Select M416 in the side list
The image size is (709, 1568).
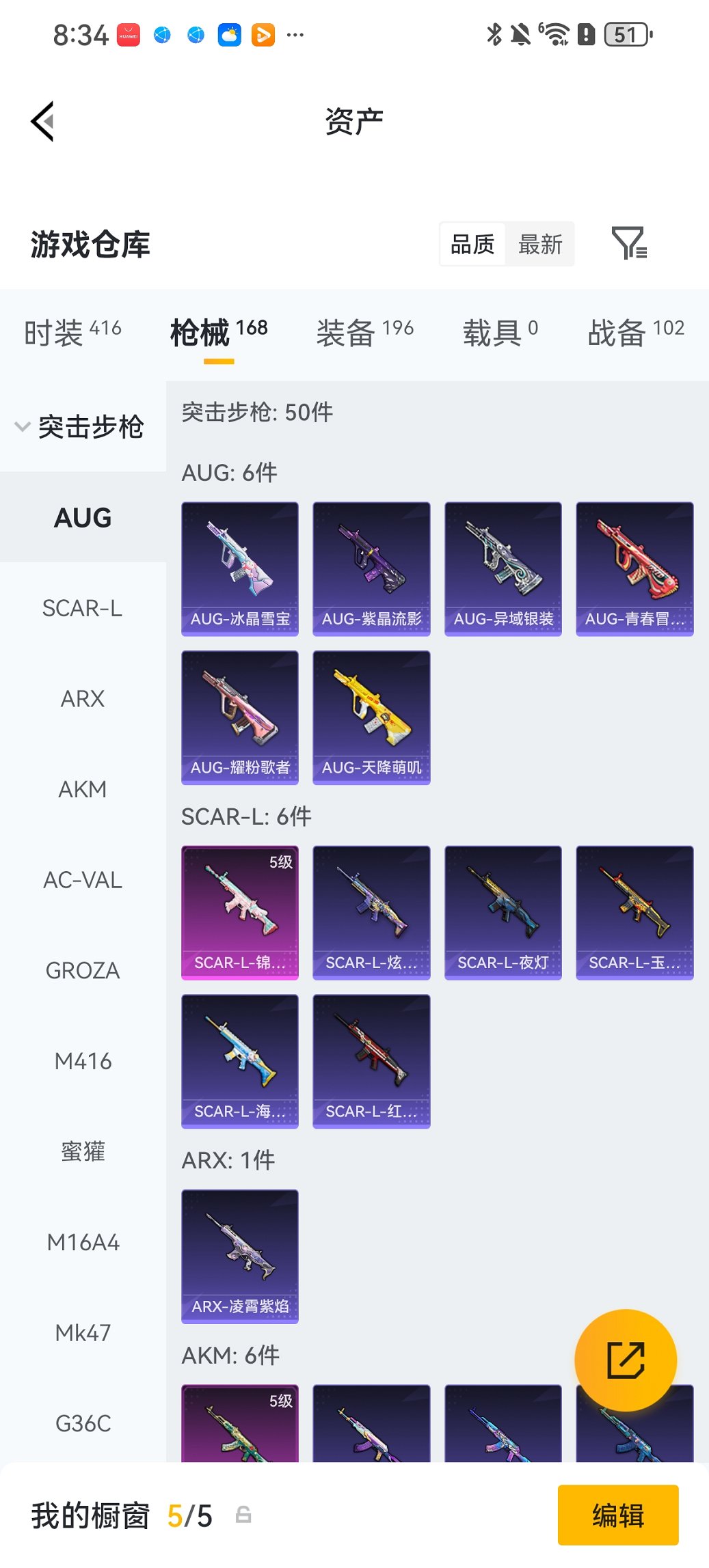coord(83,1061)
